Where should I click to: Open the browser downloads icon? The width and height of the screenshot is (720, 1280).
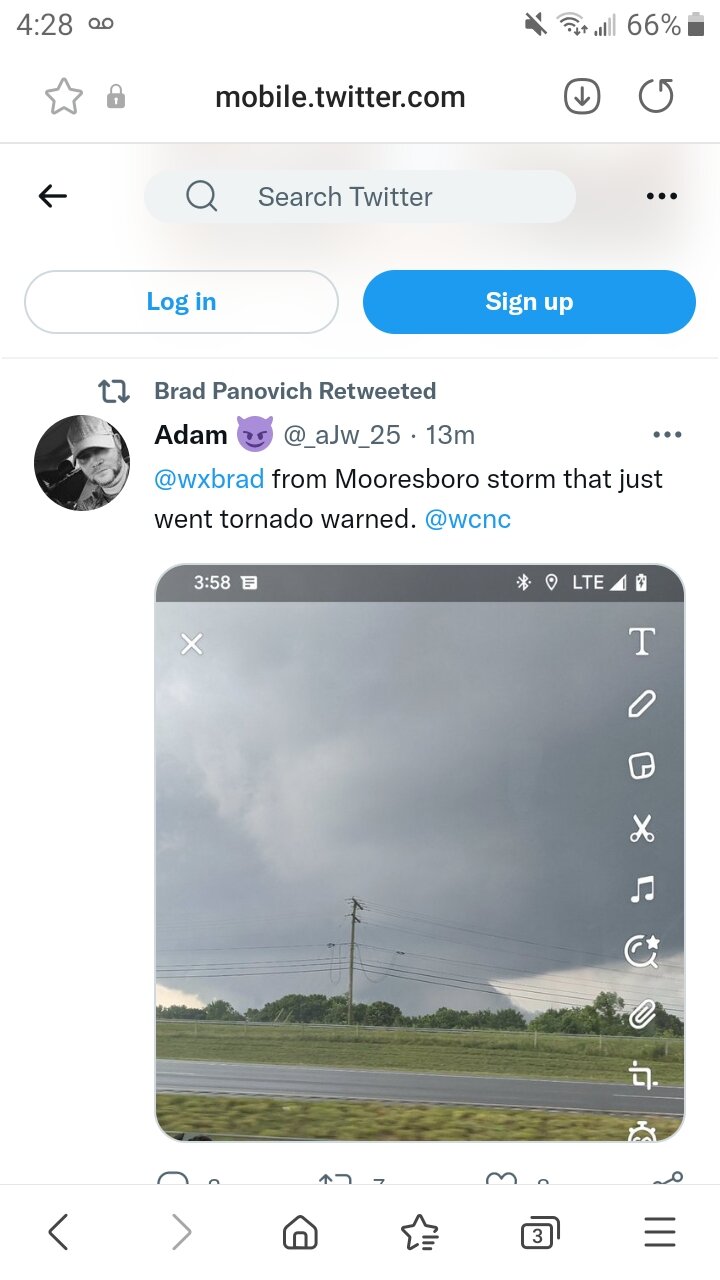click(582, 97)
